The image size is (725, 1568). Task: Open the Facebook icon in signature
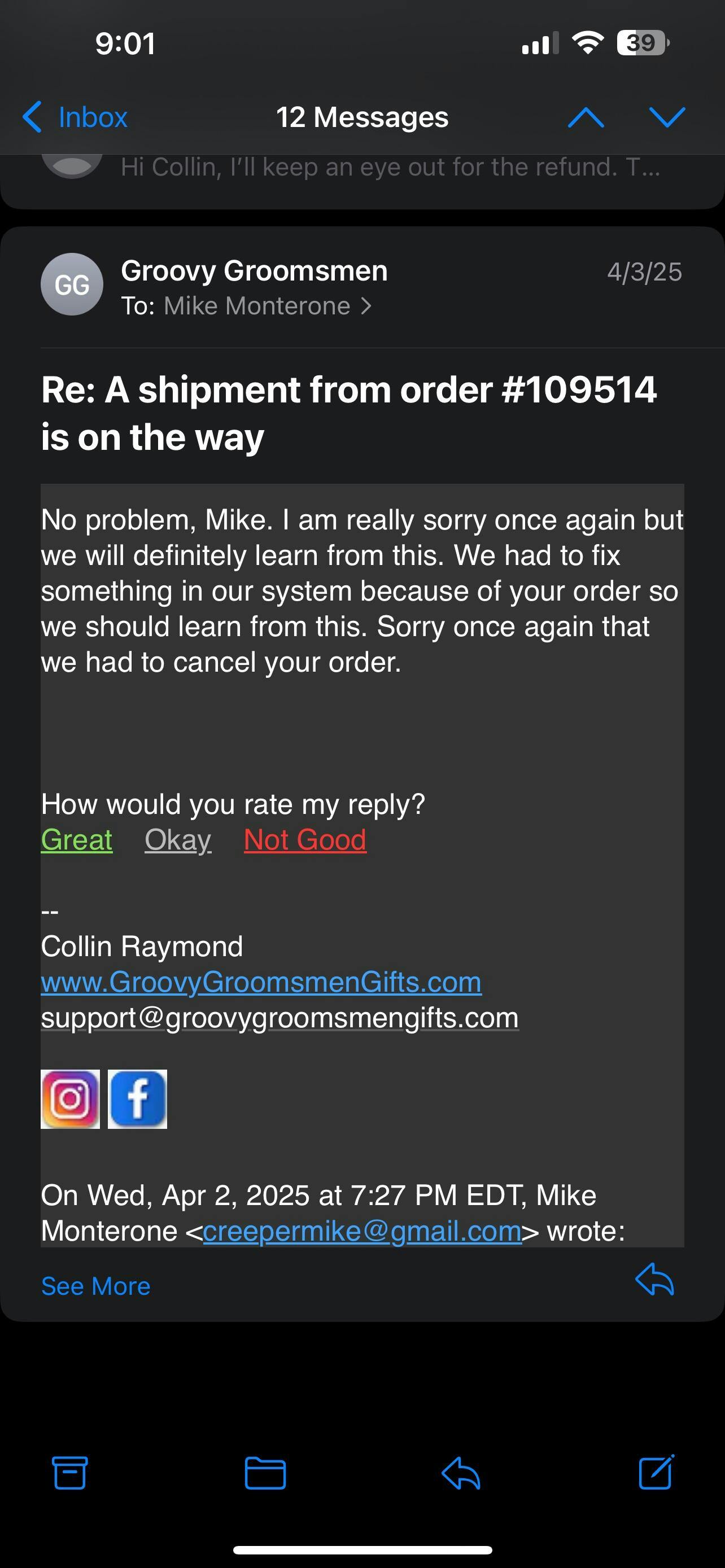138,1099
